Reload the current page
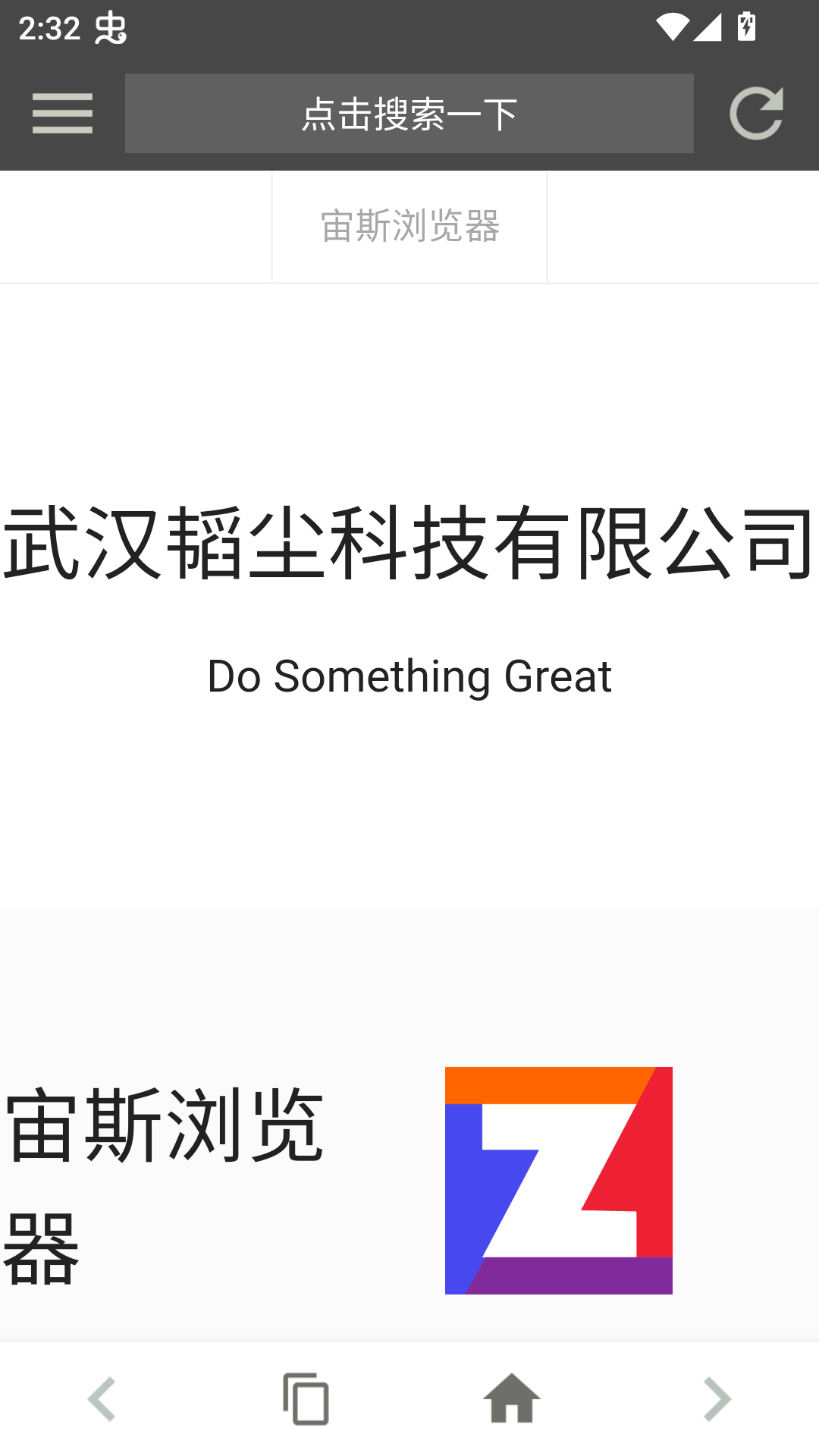The width and height of the screenshot is (819, 1456). [x=756, y=114]
